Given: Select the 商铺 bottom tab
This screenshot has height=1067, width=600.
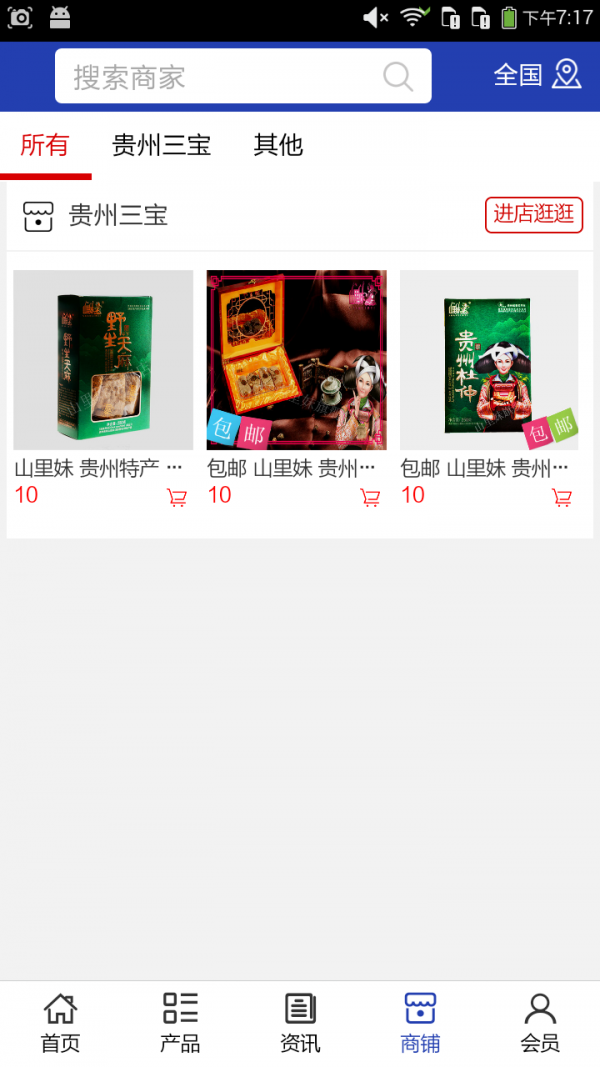Looking at the screenshot, I should 420,1023.
